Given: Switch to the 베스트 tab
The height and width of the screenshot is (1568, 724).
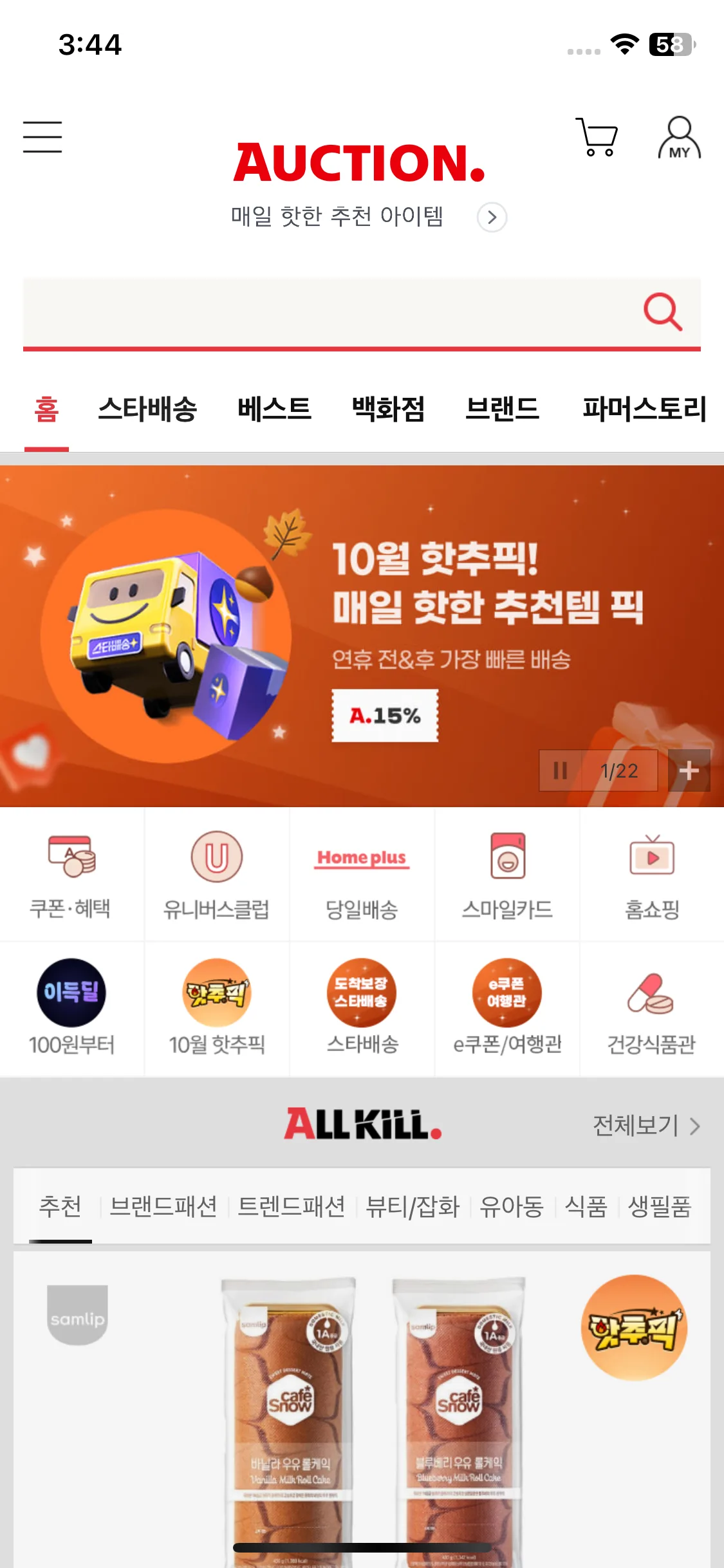Looking at the screenshot, I should click(x=274, y=409).
